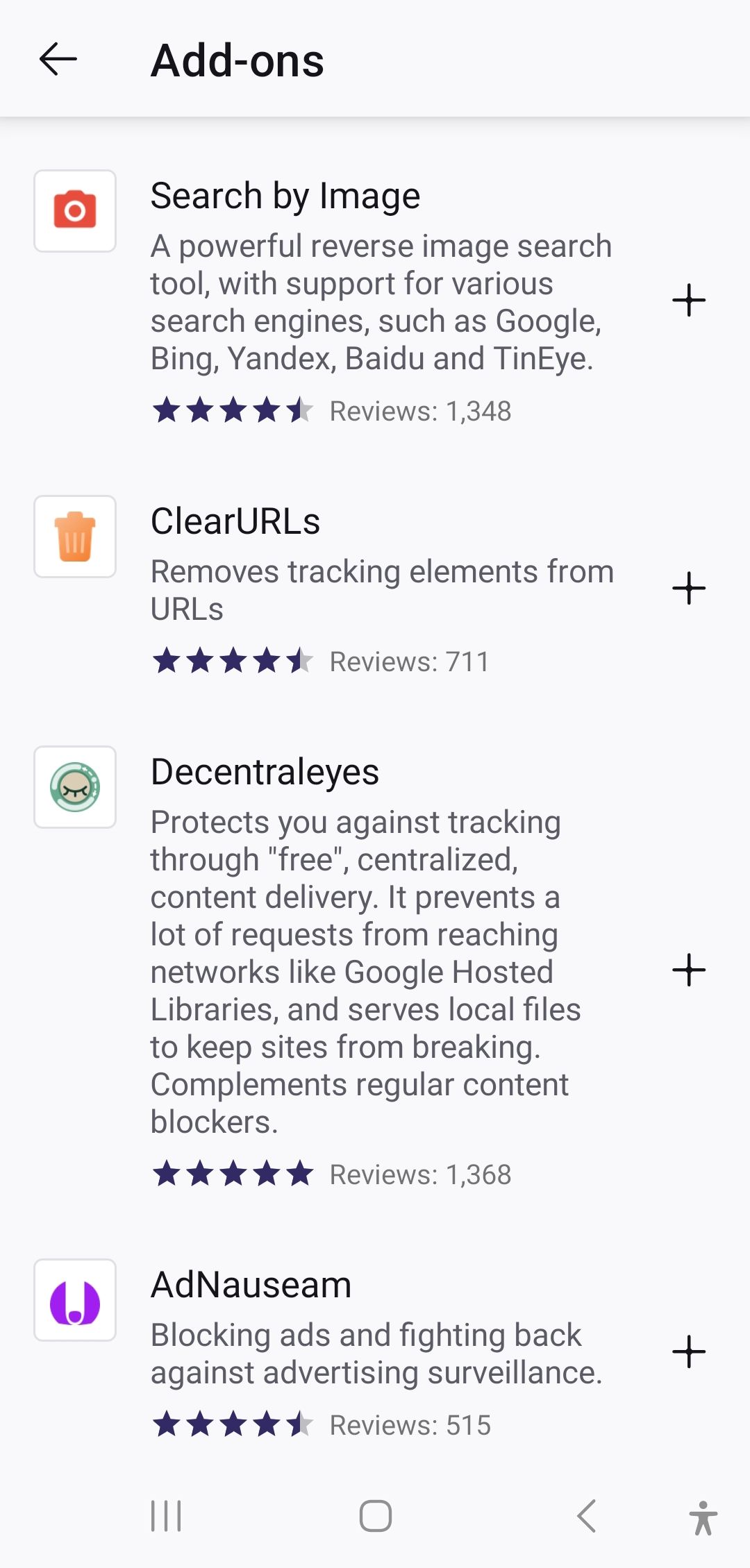Install ClearURLs with its plus icon

(689, 589)
